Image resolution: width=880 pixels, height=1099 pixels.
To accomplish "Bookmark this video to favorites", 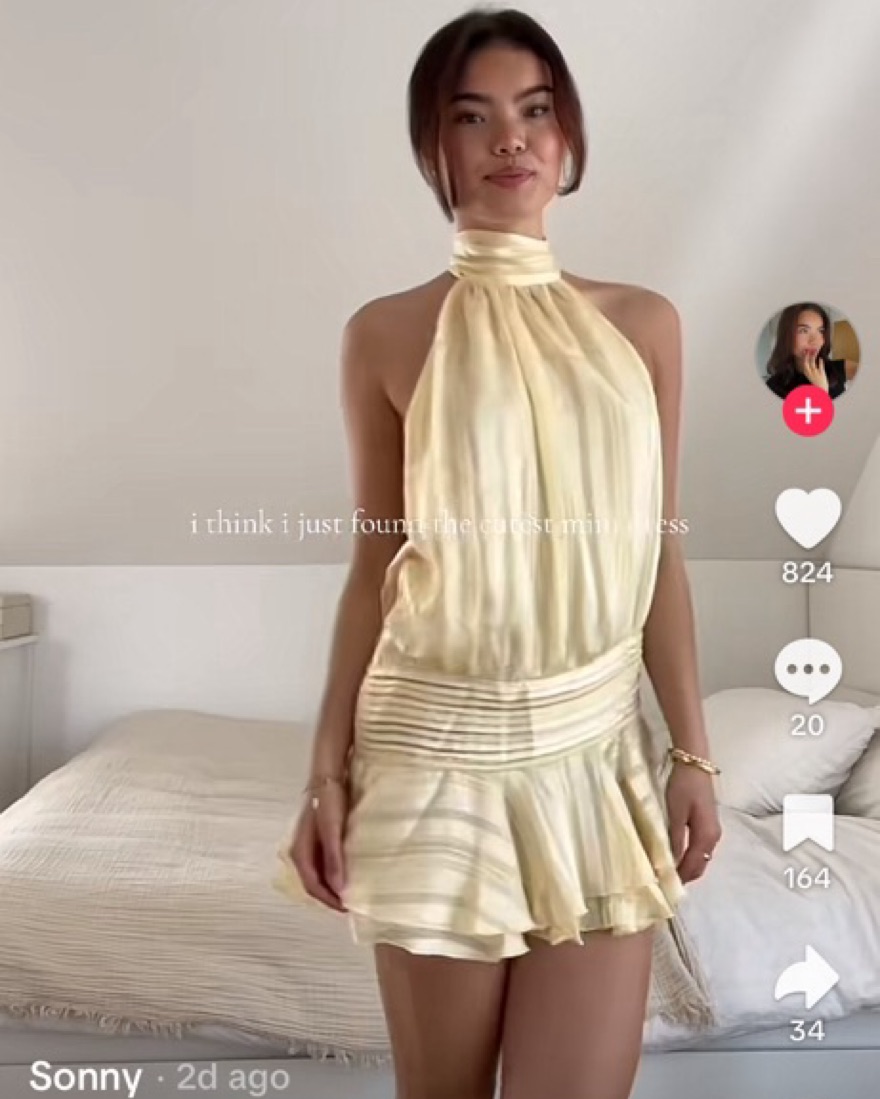I will (807, 824).
